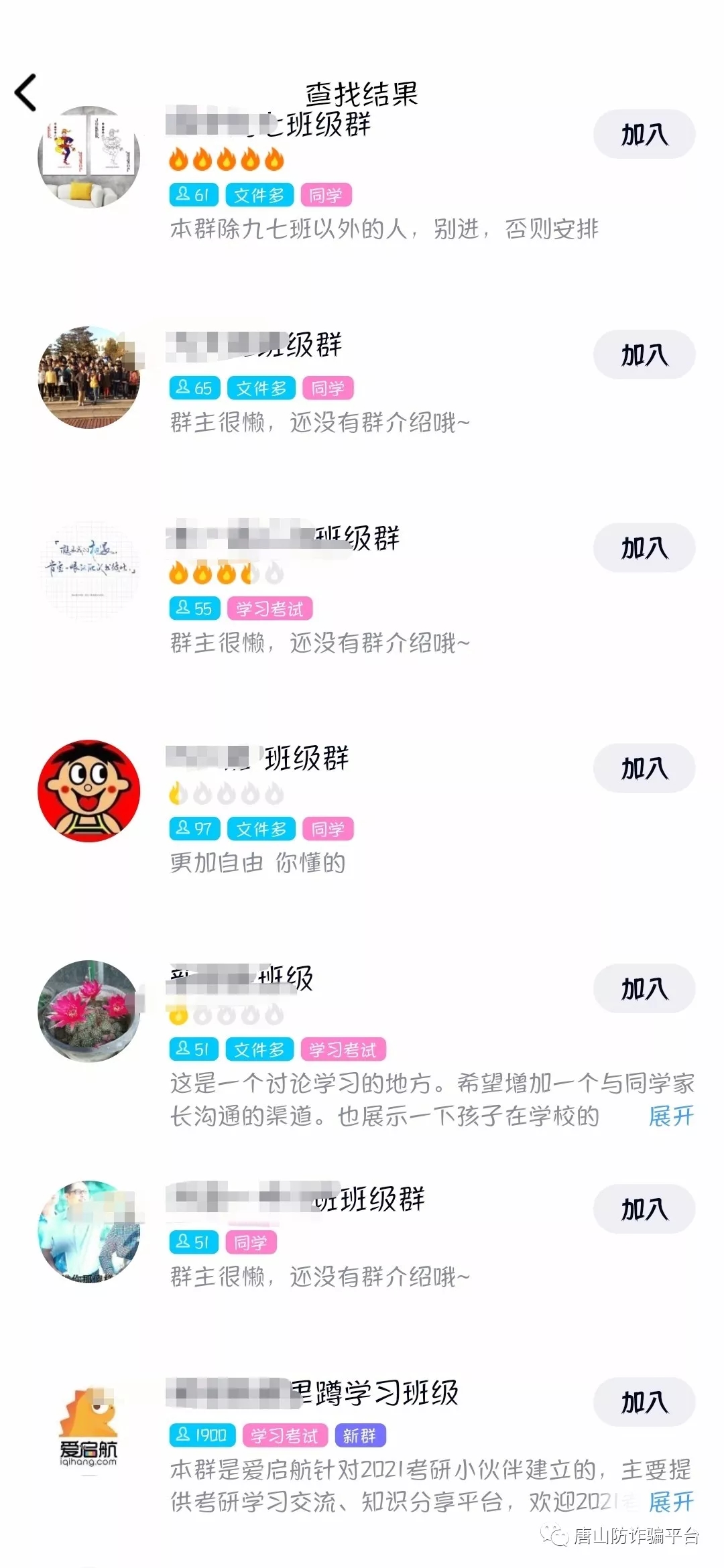Join the 爱启航 study group

tap(644, 1402)
